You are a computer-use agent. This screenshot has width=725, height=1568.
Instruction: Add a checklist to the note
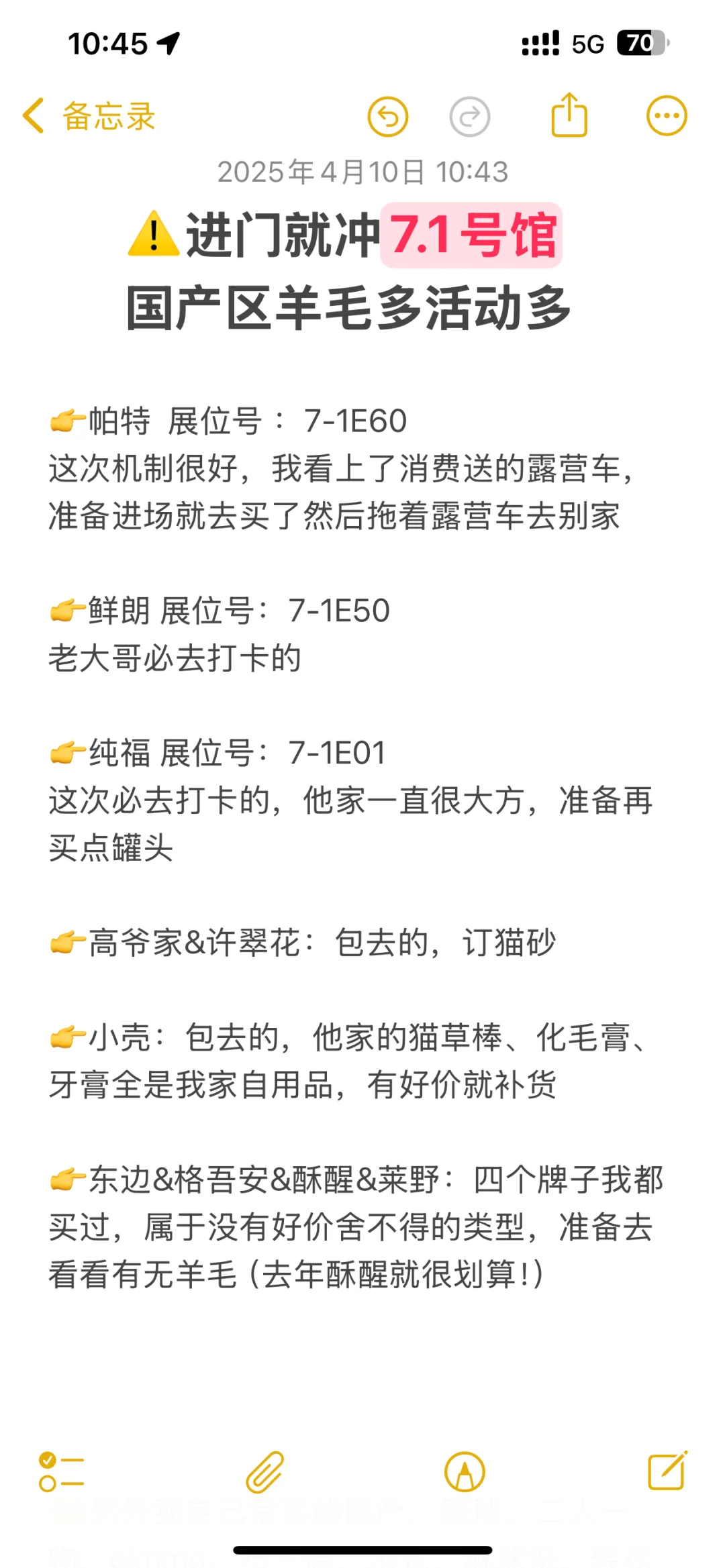tap(62, 1471)
